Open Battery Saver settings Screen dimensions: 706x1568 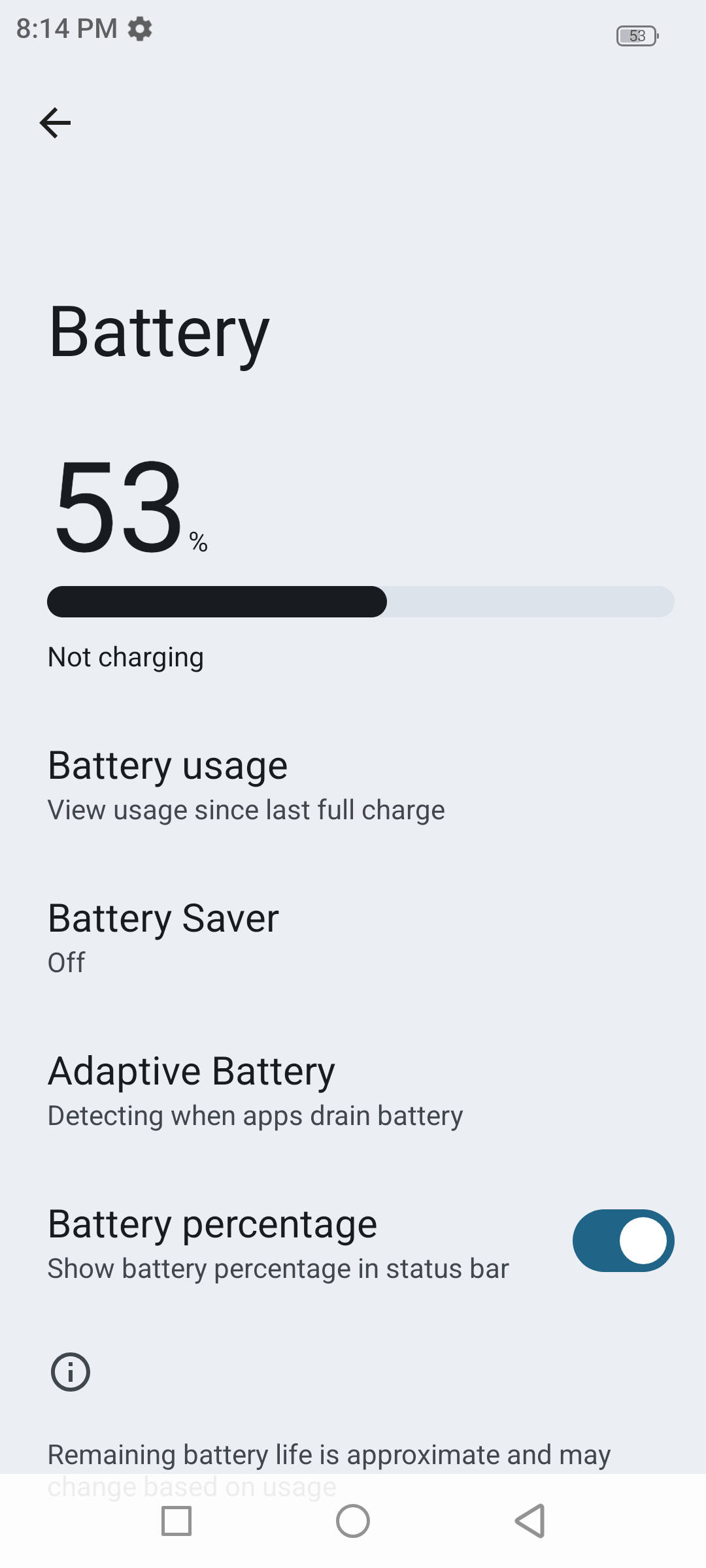pos(163,937)
